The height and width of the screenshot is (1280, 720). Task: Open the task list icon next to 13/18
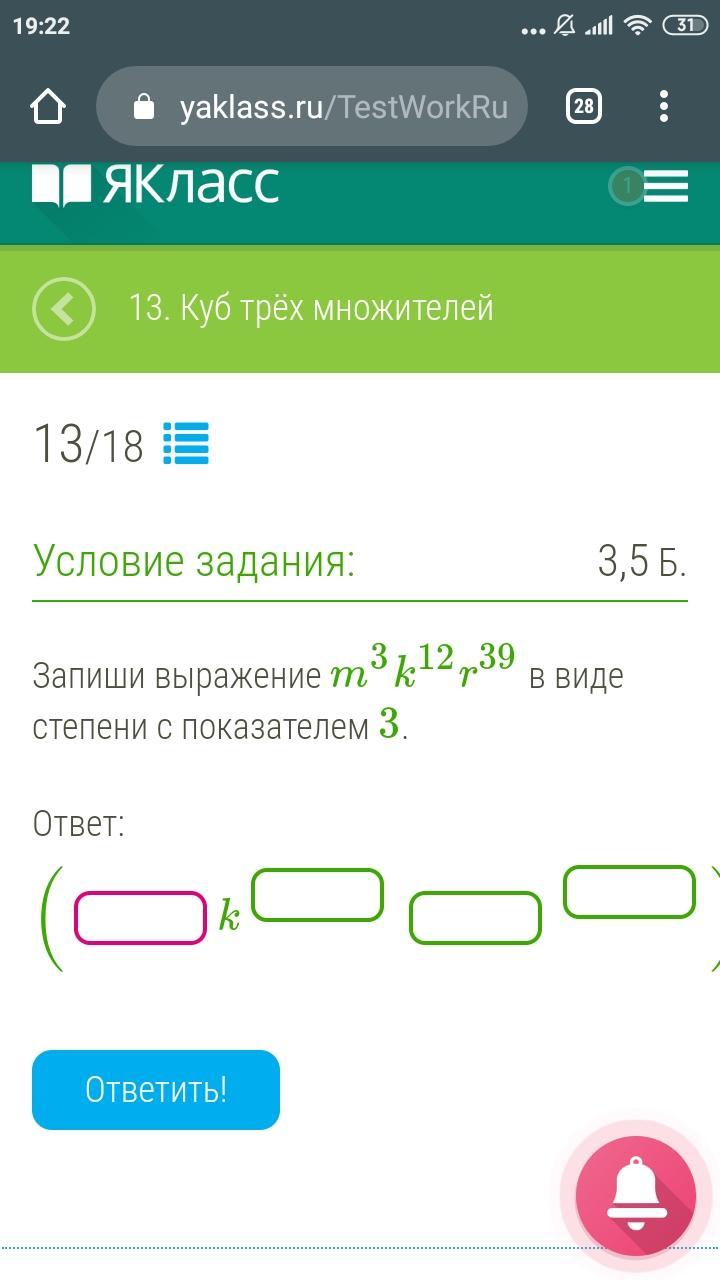[x=186, y=444]
